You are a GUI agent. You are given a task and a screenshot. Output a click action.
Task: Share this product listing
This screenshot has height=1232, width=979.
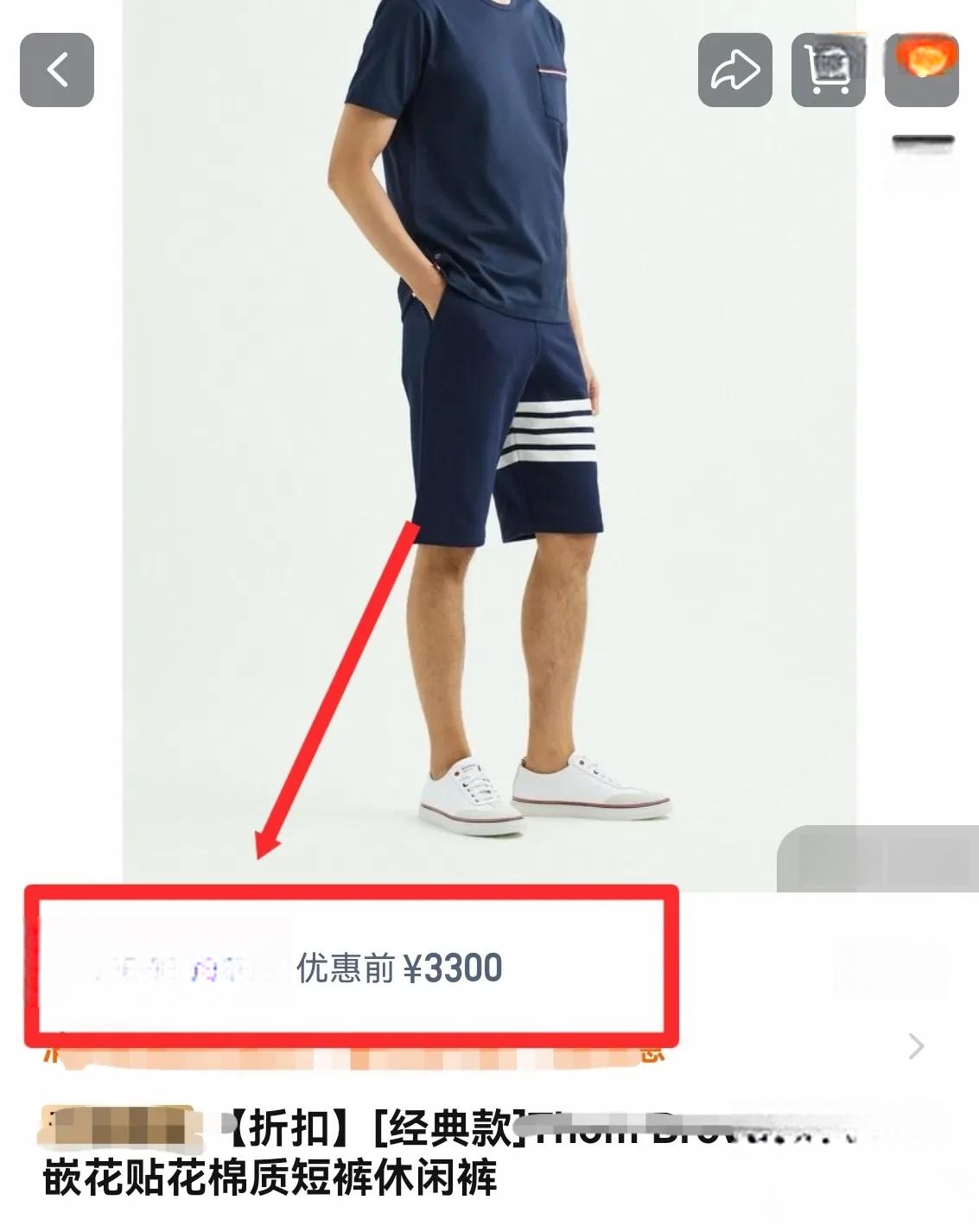coord(734,70)
